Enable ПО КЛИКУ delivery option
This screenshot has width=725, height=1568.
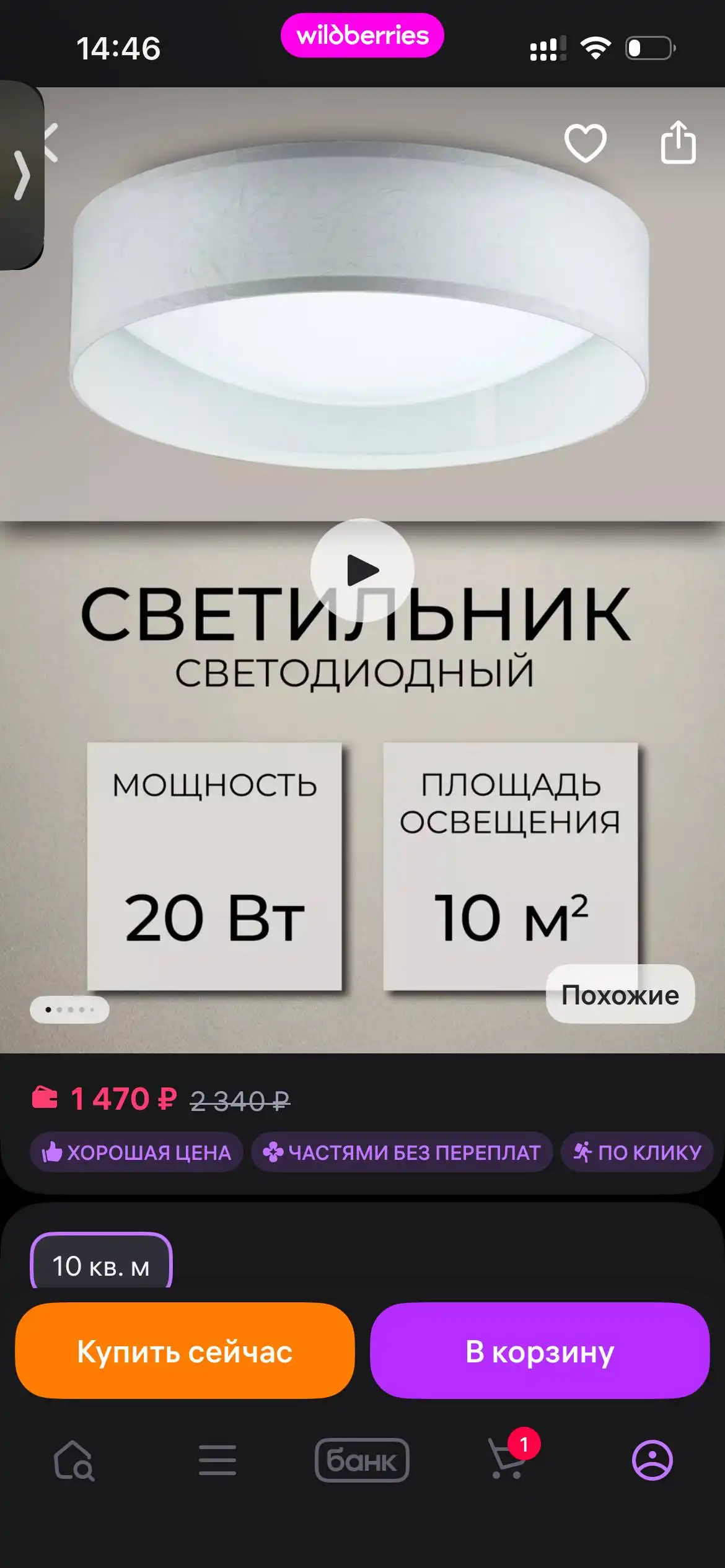(636, 1152)
